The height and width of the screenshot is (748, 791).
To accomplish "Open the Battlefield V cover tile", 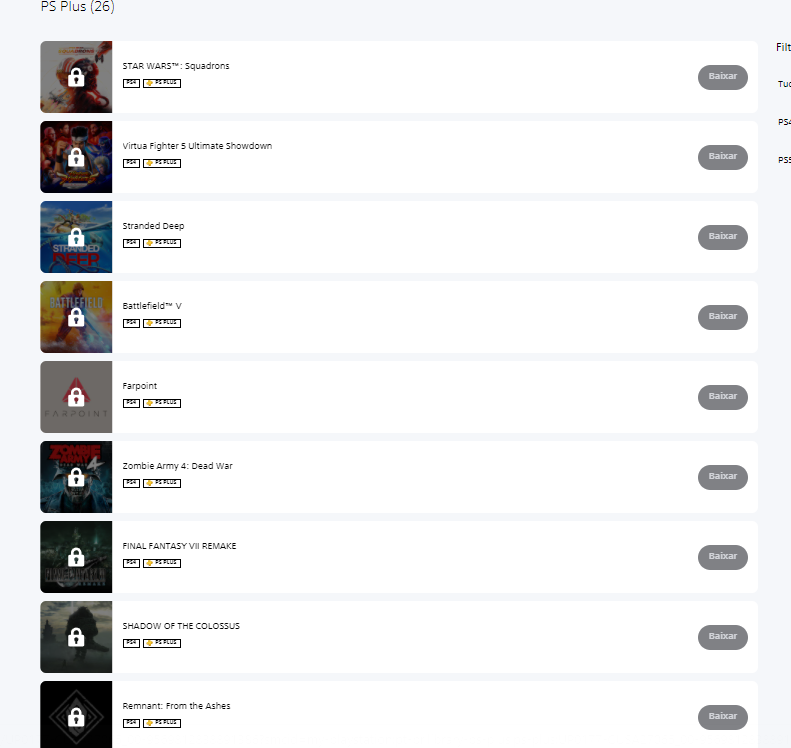I will 76,317.
